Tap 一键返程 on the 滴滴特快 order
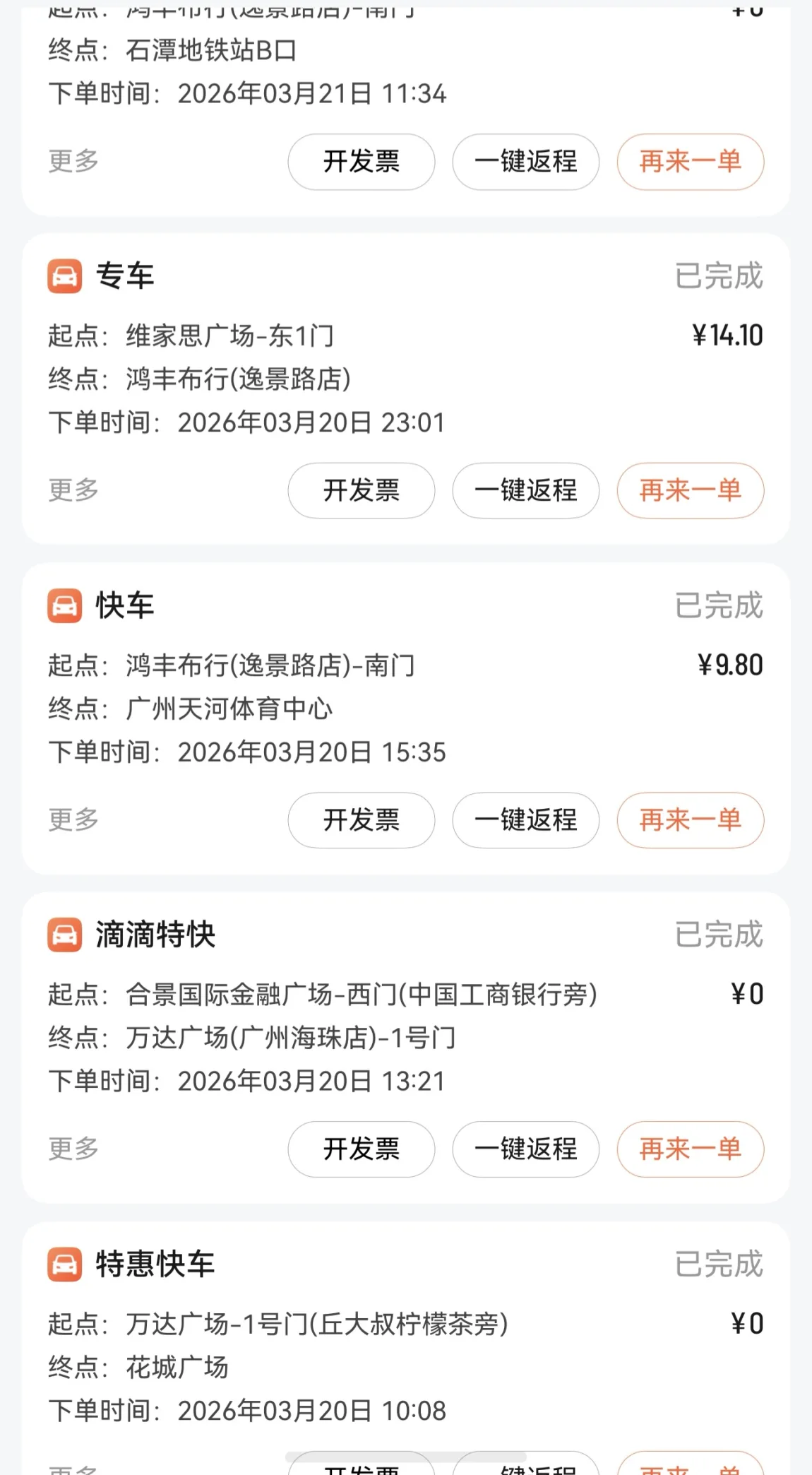The width and height of the screenshot is (812, 1475). click(525, 1149)
